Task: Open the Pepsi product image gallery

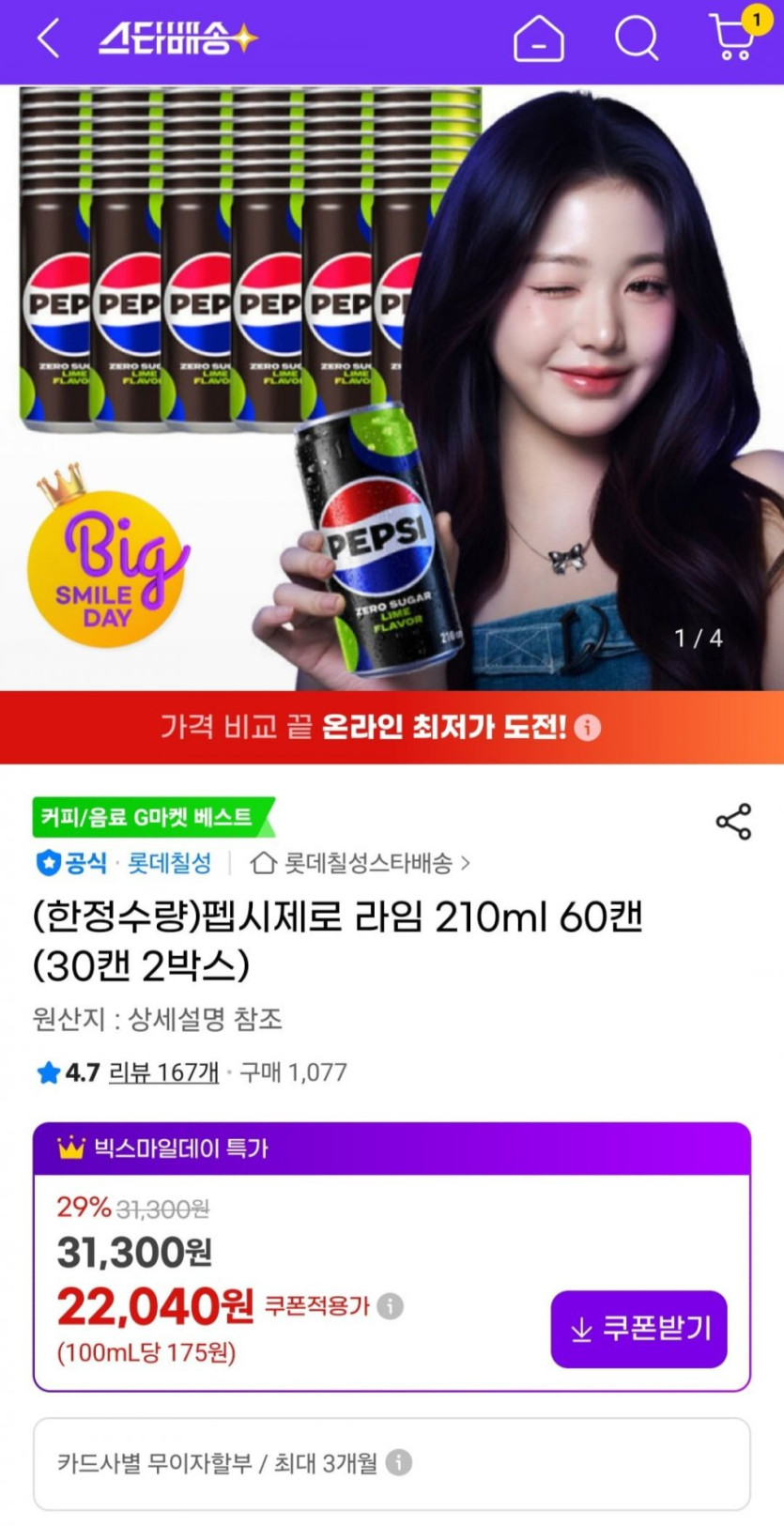Action: [392, 388]
